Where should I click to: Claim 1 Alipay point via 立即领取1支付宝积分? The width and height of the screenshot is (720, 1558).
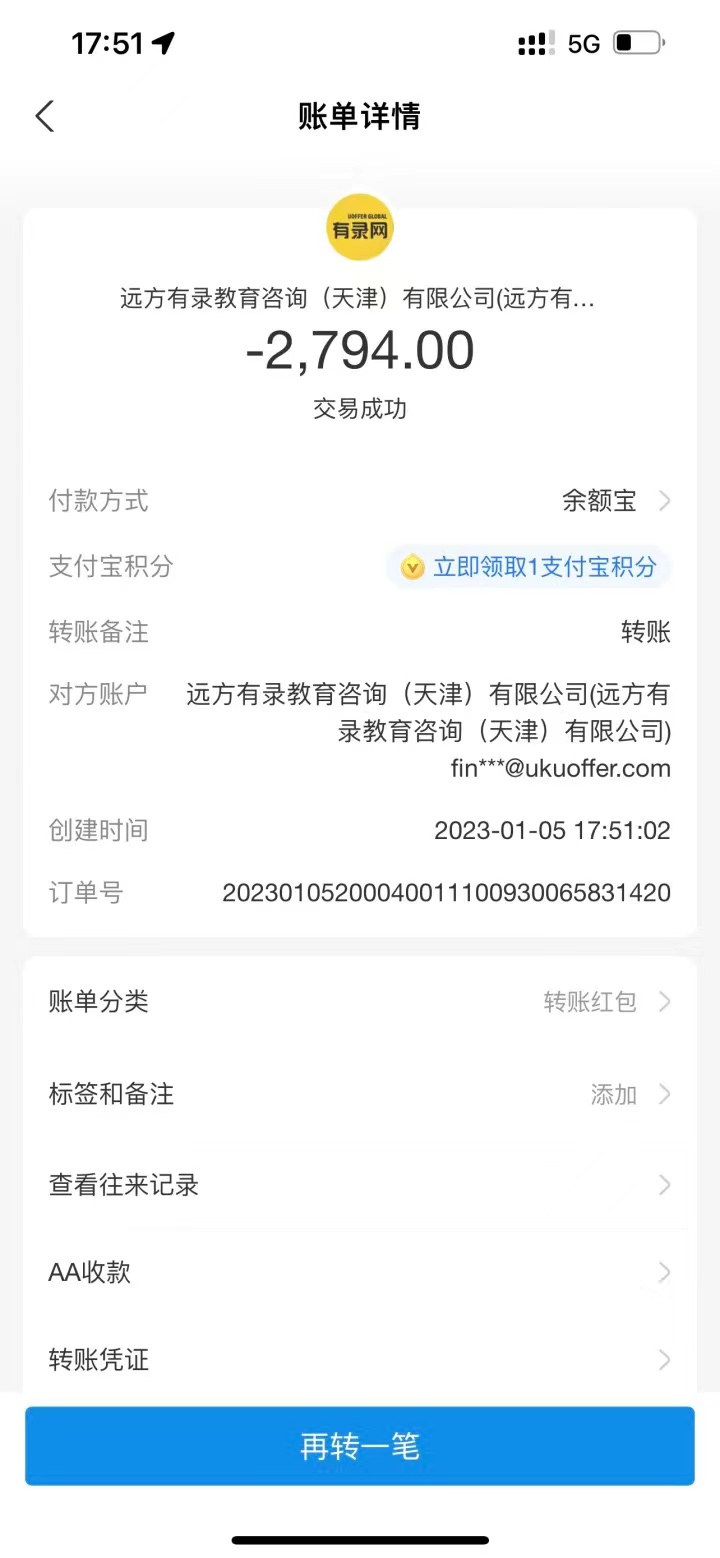pyautogui.click(x=529, y=567)
